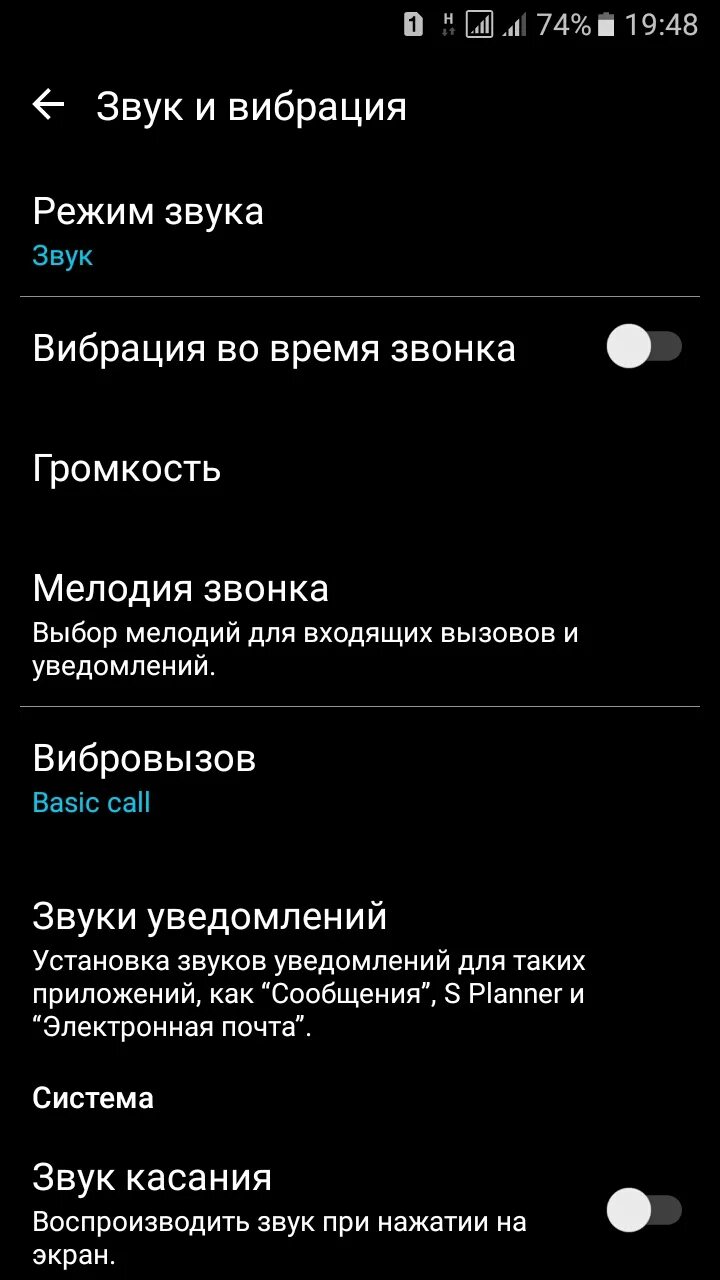Toggle Вибрация во время звонка switch

tap(644, 348)
